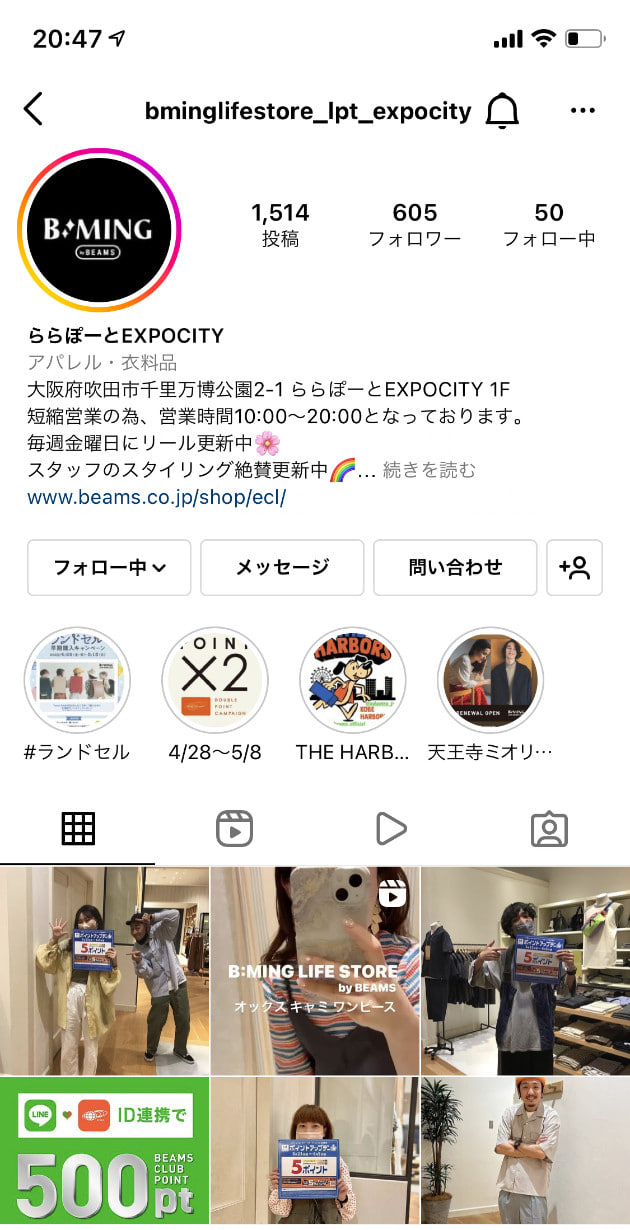This screenshot has width=630, height=1230.
Task: Open the オックス キャミ ワンピース reel post
Action: [x=315, y=970]
